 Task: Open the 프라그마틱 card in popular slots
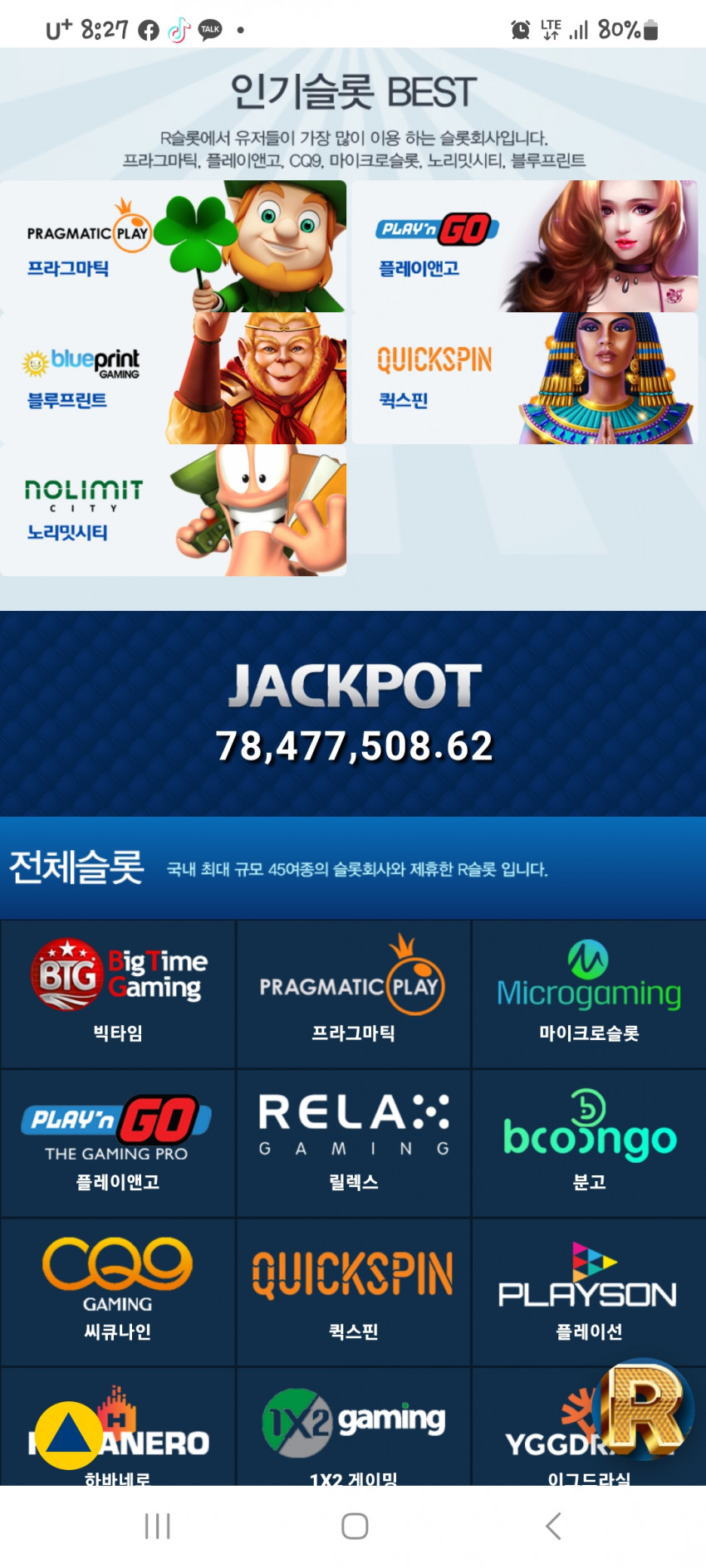pyautogui.click(x=173, y=246)
